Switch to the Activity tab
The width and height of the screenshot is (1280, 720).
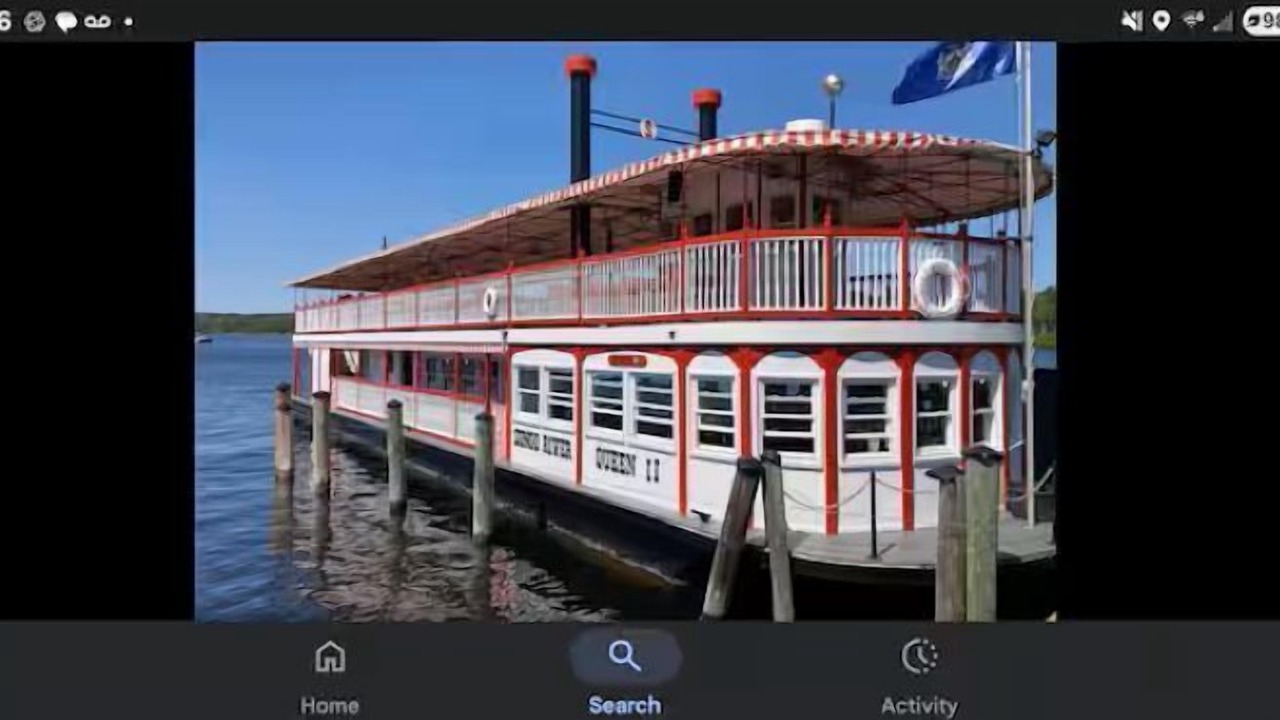(x=919, y=676)
